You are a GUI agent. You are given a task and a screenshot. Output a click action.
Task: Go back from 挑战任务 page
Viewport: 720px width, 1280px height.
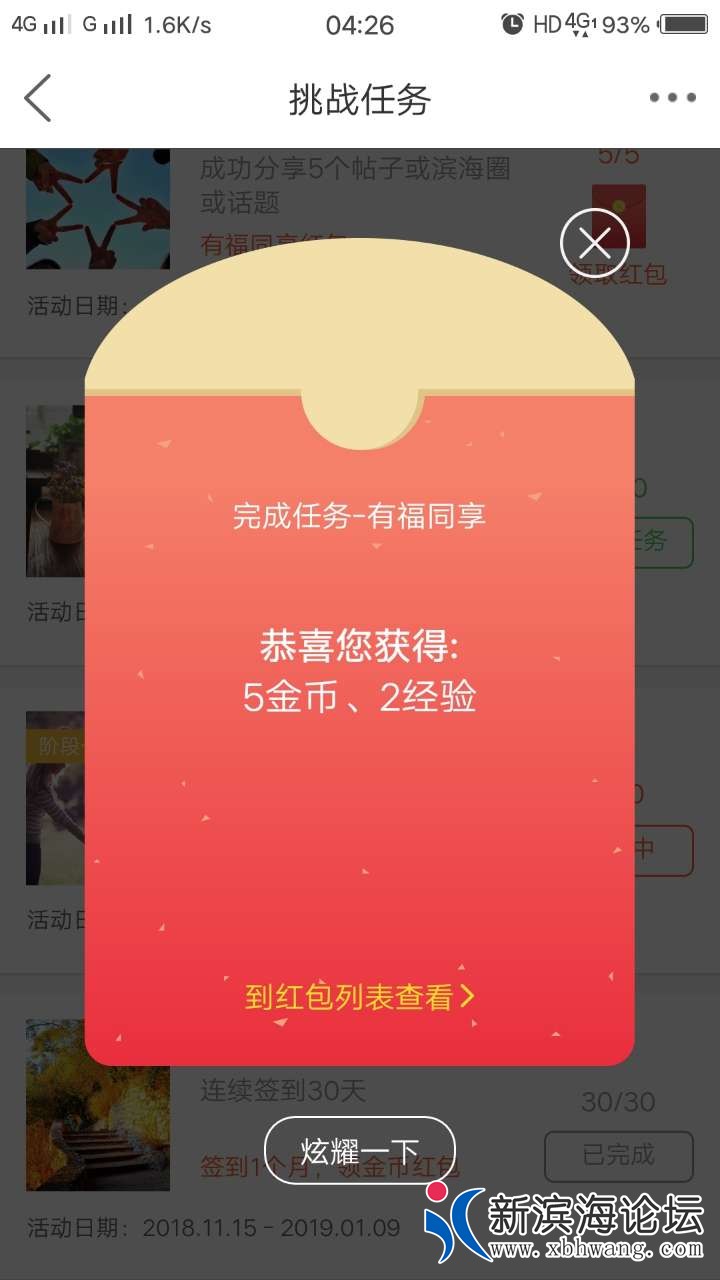coord(38,98)
